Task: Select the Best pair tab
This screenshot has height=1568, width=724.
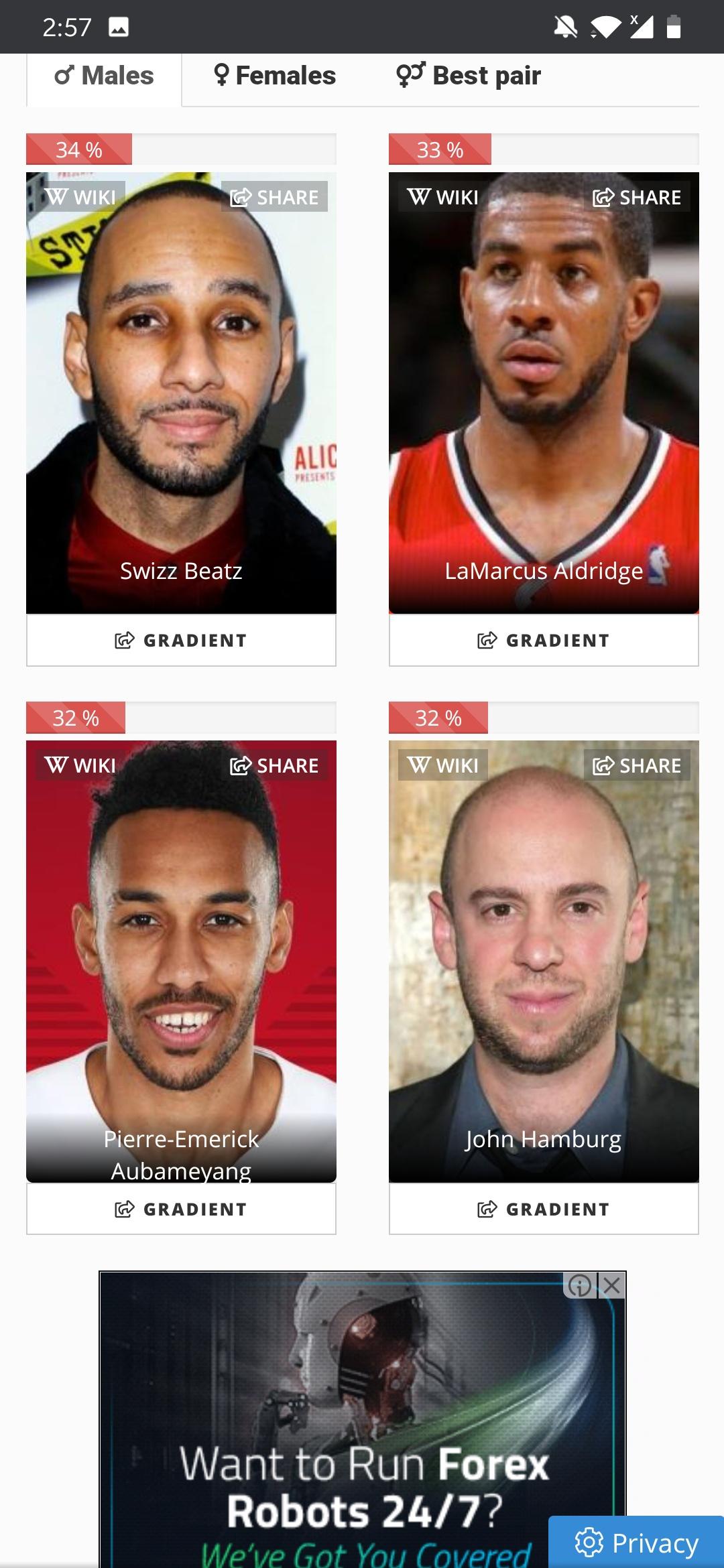Action: [x=469, y=76]
